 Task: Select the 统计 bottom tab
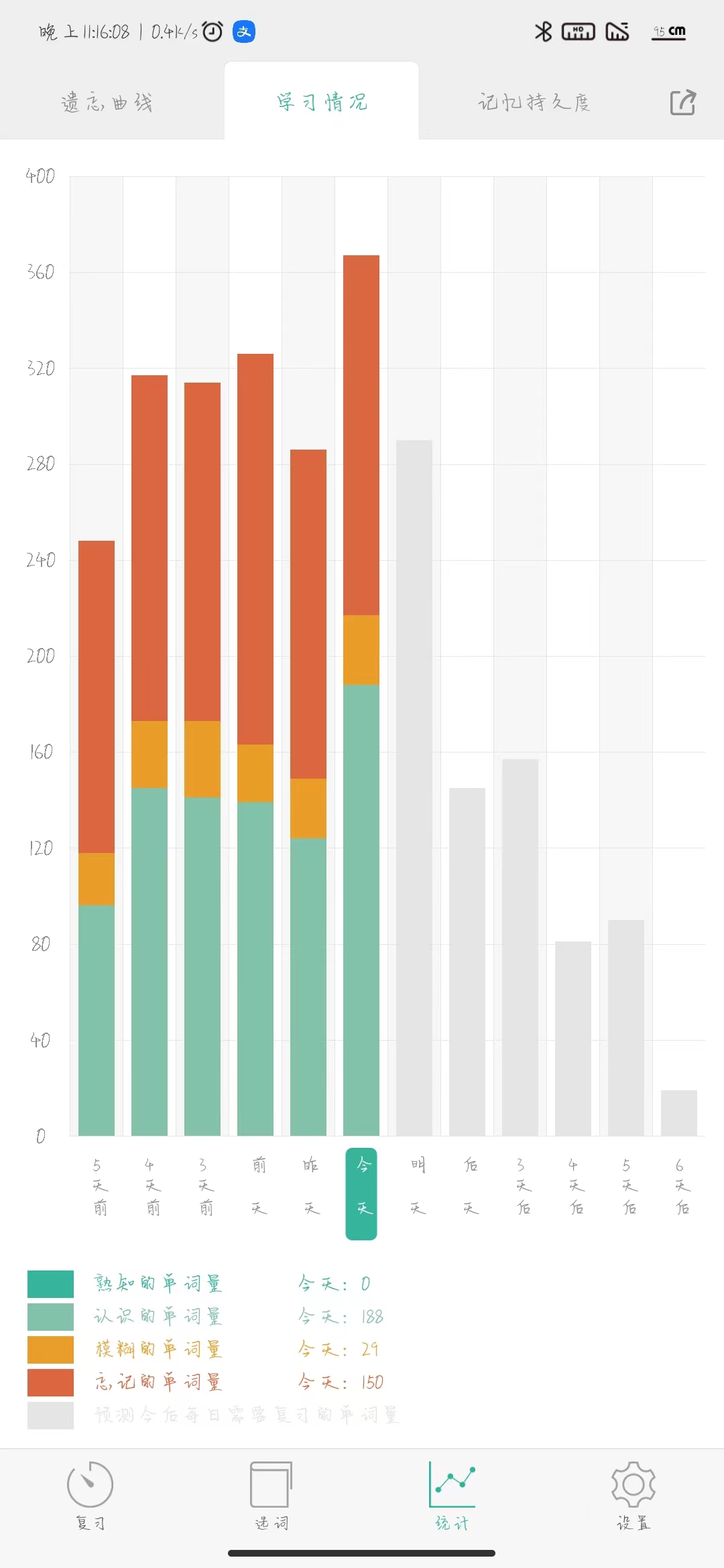[452, 1495]
